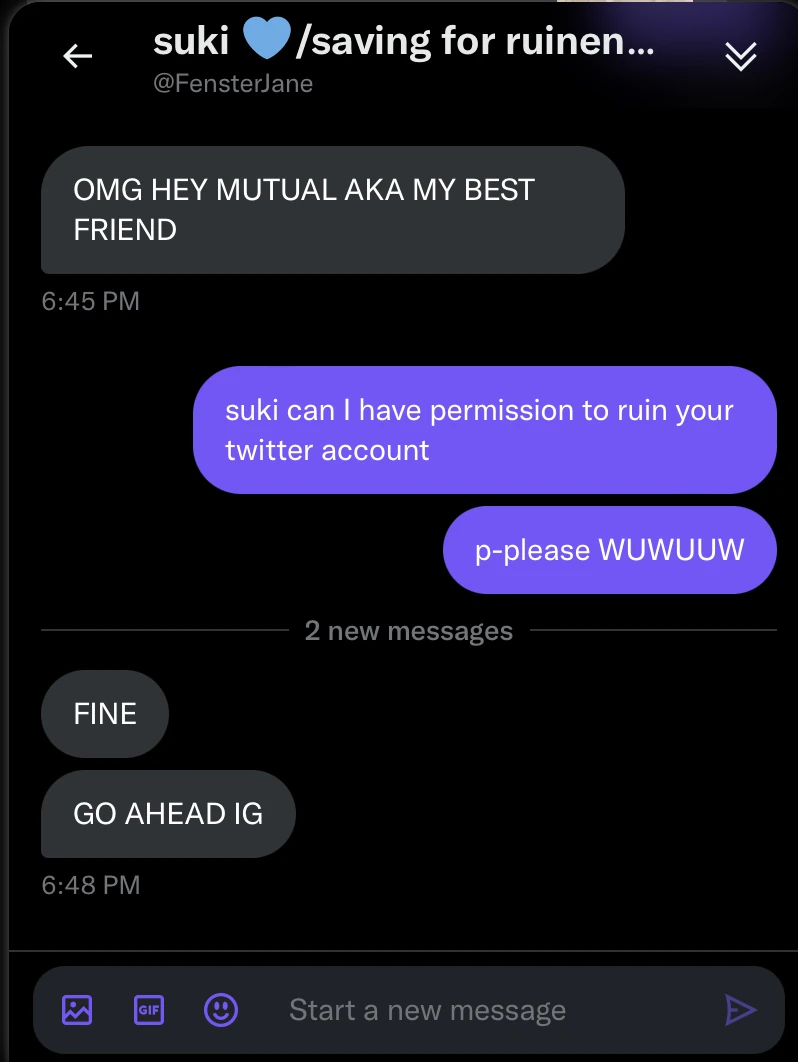Viewport: 798px width, 1062px height.
Task: Click the 2 new messages divider
Action: [x=409, y=630]
